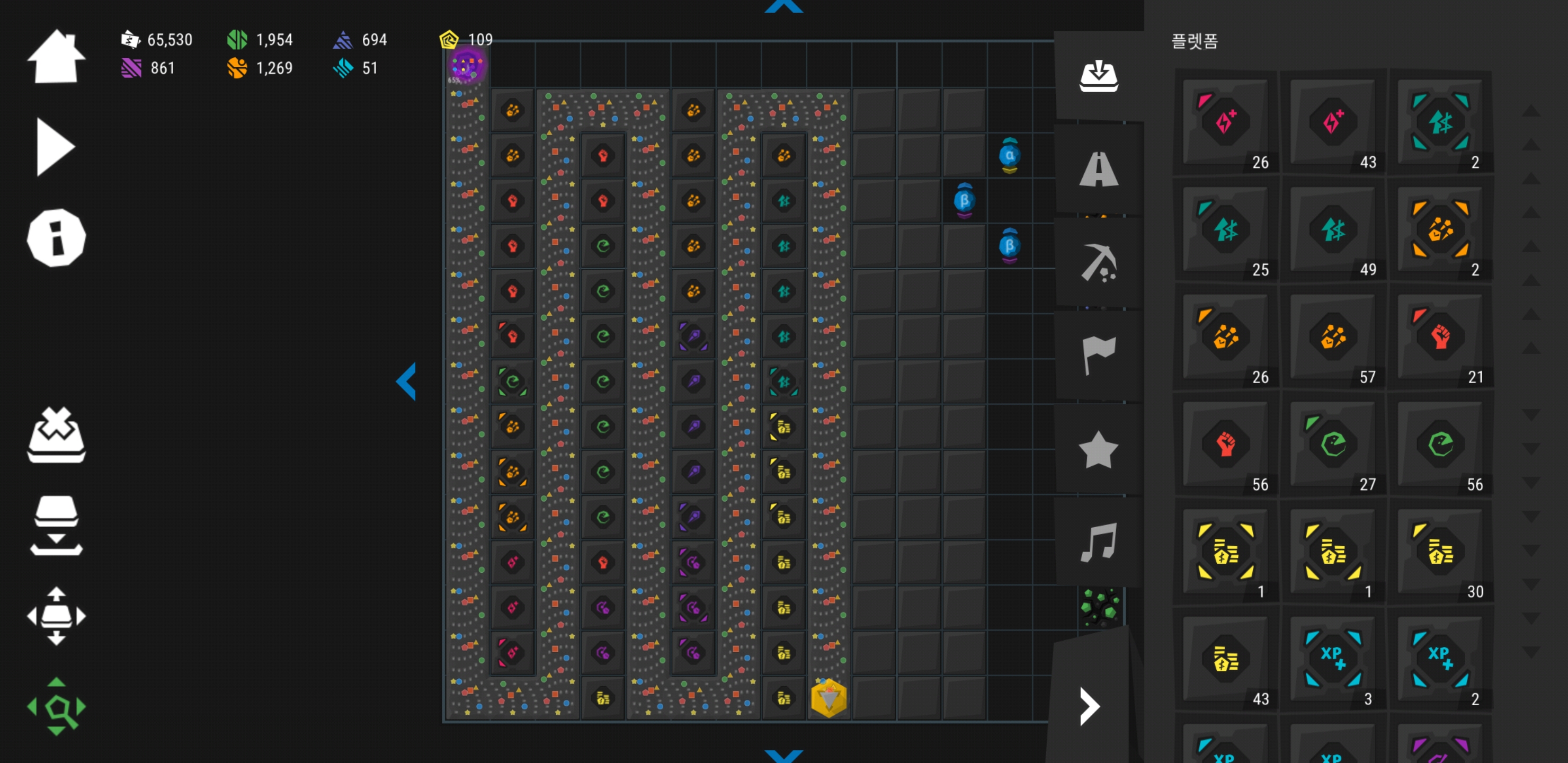Switch to the road tiles tab

tap(1098, 169)
